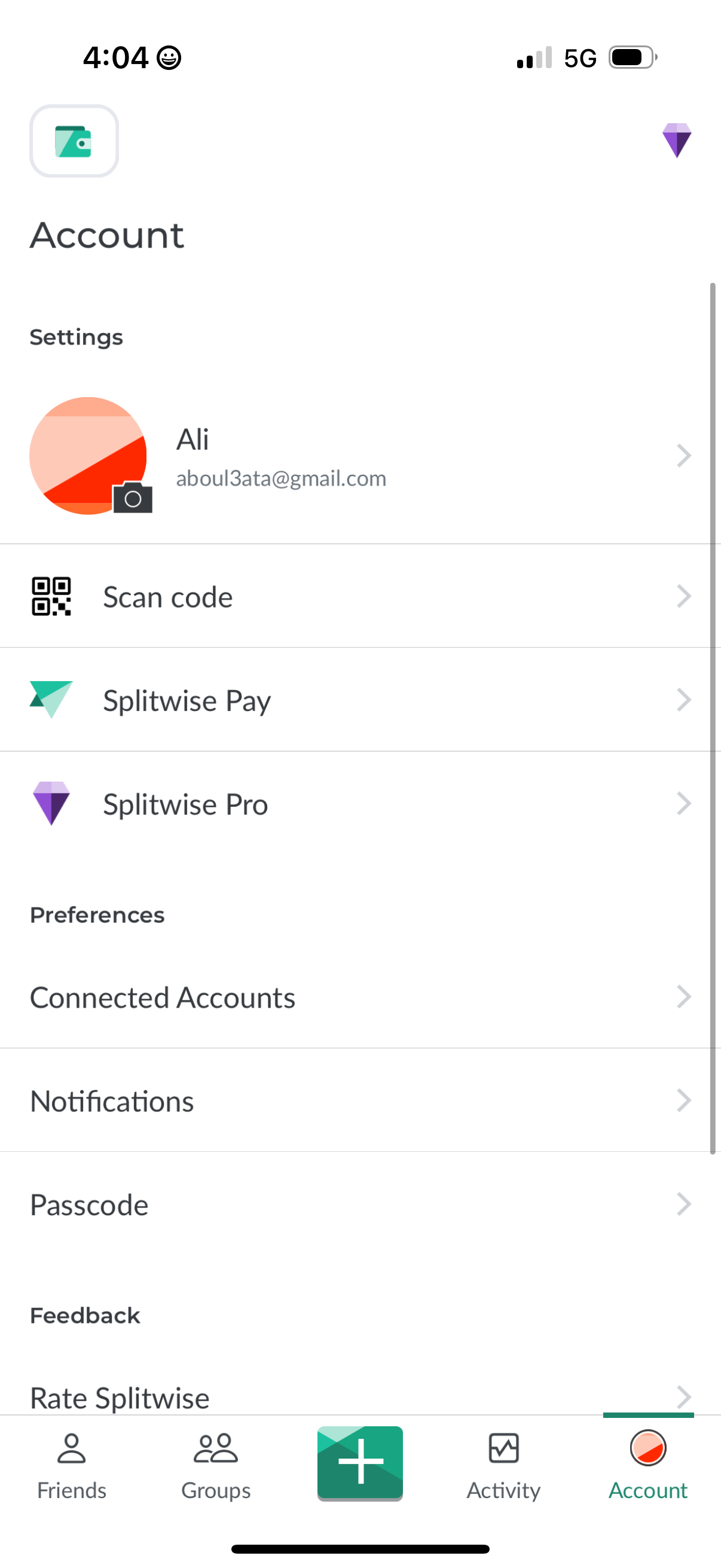
Task: Expand the profile row for Ali
Action: point(360,455)
